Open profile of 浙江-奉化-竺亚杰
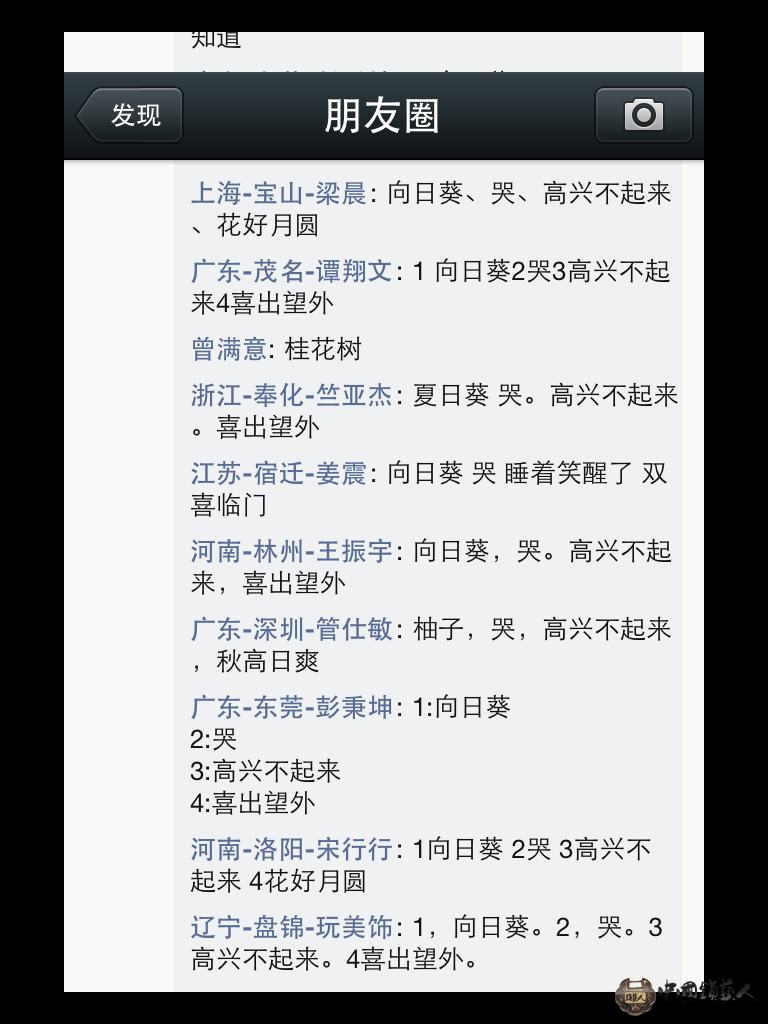Image resolution: width=768 pixels, height=1024 pixels. [292, 395]
